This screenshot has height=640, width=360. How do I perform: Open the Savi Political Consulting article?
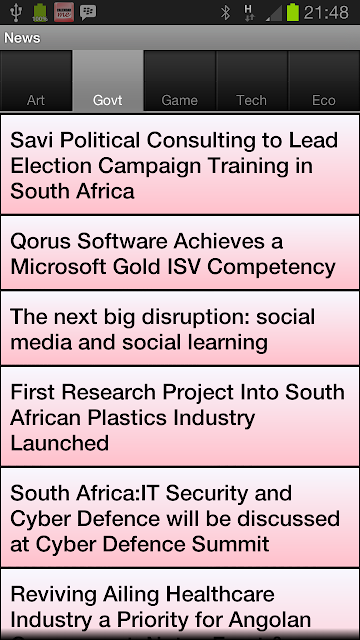180,164
